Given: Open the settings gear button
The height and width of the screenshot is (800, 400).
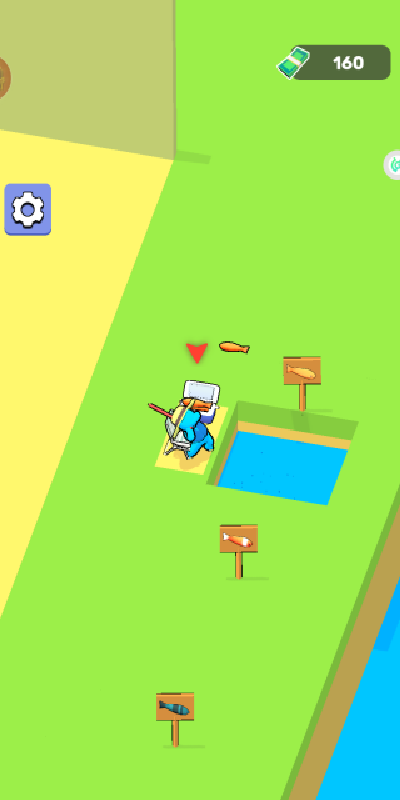Looking at the screenshot, I should pyautogui.click(x=28, y=209).
